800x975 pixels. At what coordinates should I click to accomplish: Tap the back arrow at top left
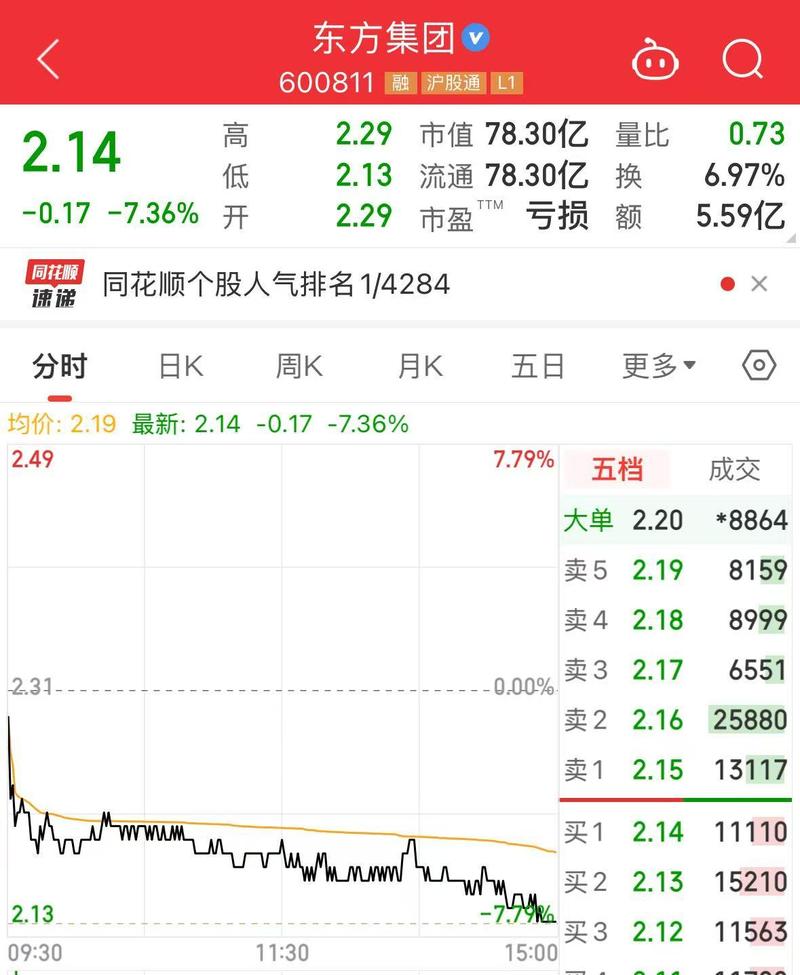[45, 58]
